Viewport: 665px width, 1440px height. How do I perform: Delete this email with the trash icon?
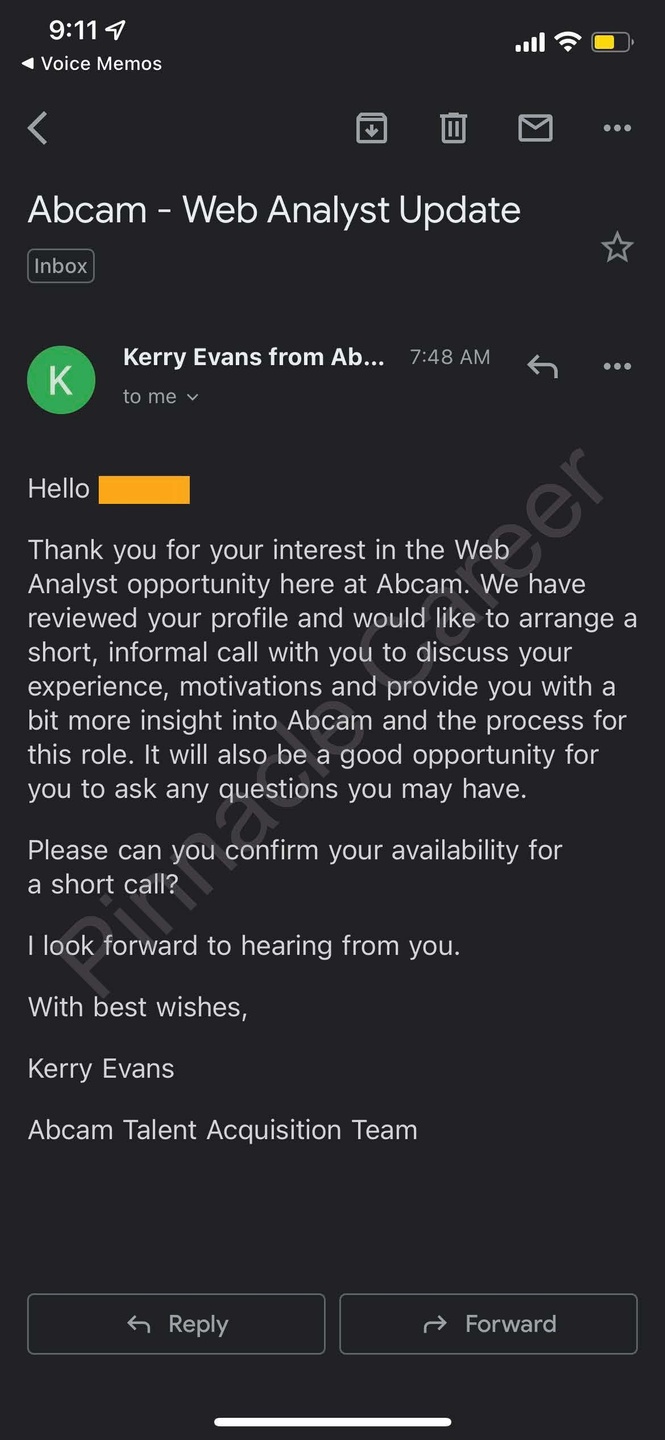click(453, 128)
